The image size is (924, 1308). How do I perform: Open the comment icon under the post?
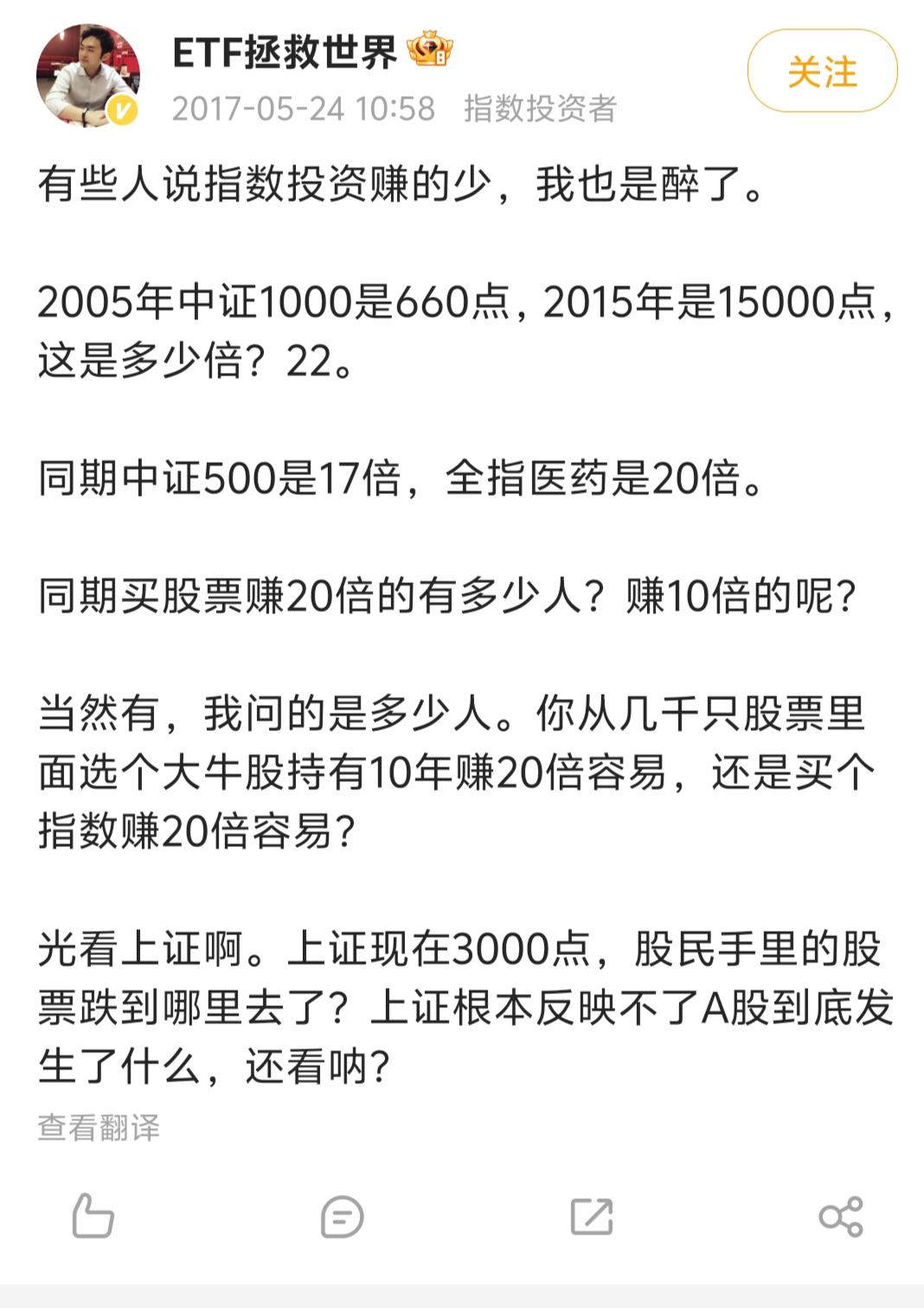click(x=342, y=1216)
